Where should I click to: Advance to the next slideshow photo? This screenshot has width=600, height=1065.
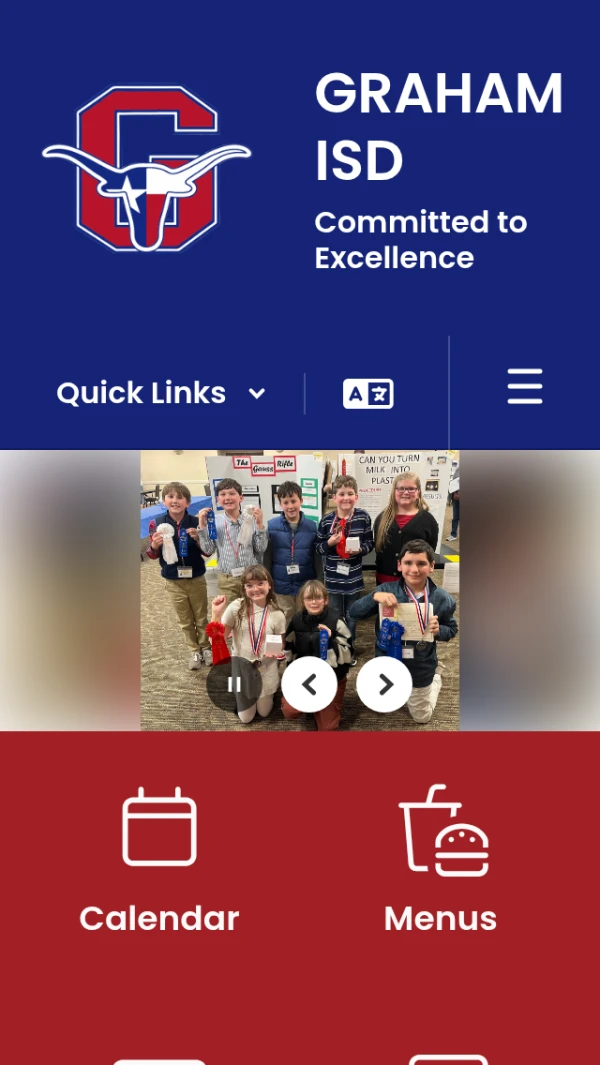pyautogui.click(x=385, y=684)
